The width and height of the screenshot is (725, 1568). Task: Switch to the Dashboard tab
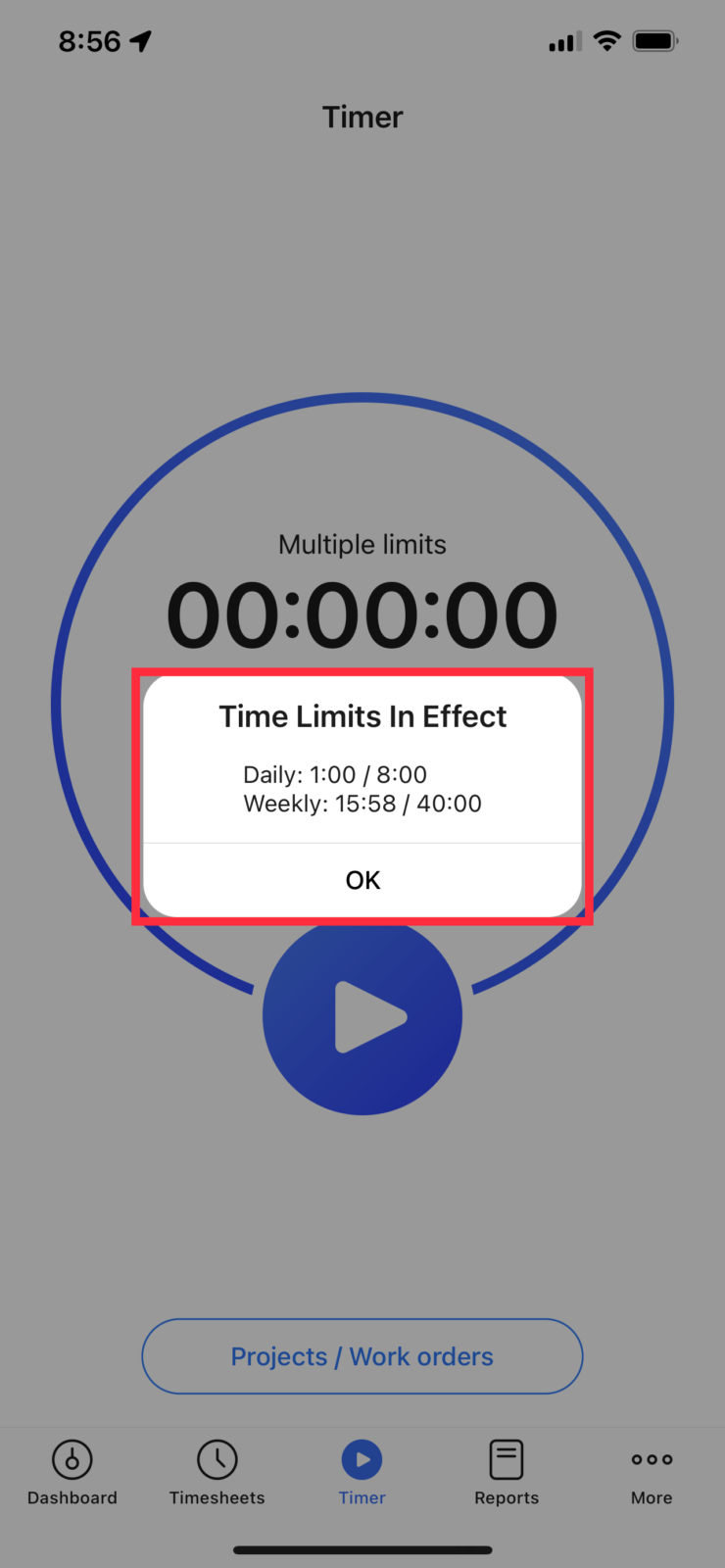[72, 1473]
